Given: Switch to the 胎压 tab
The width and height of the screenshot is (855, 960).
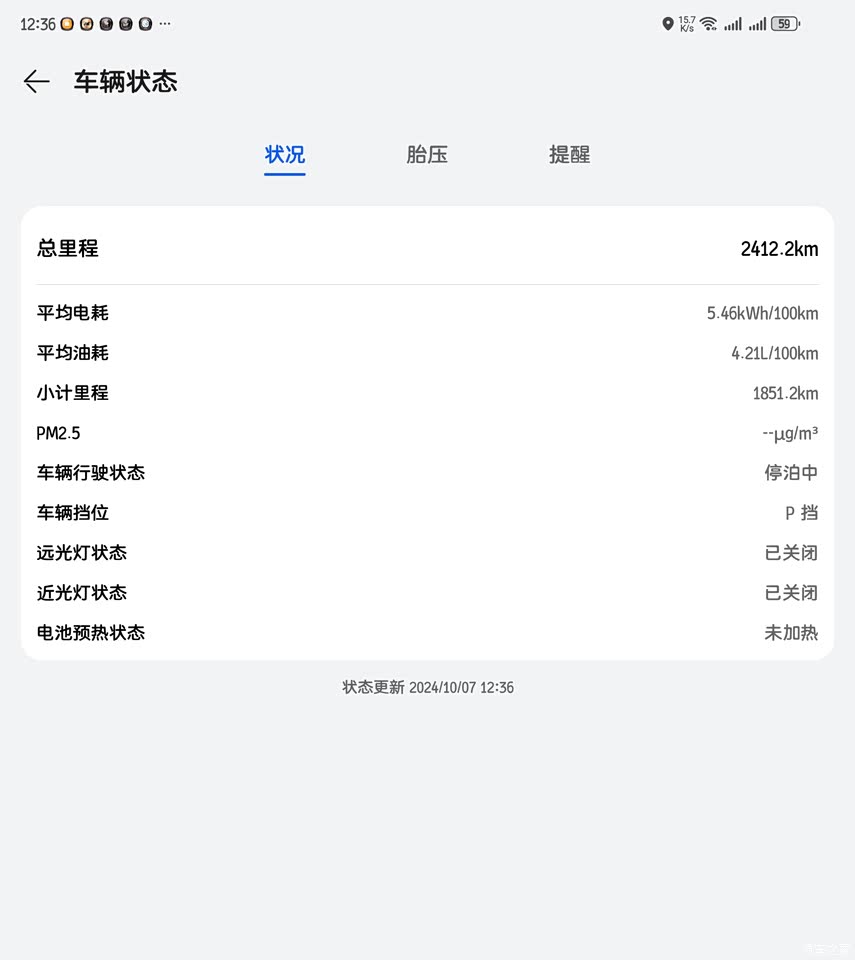Looking at the screenshot, I should pyautogui.click(x=427, y=155).
